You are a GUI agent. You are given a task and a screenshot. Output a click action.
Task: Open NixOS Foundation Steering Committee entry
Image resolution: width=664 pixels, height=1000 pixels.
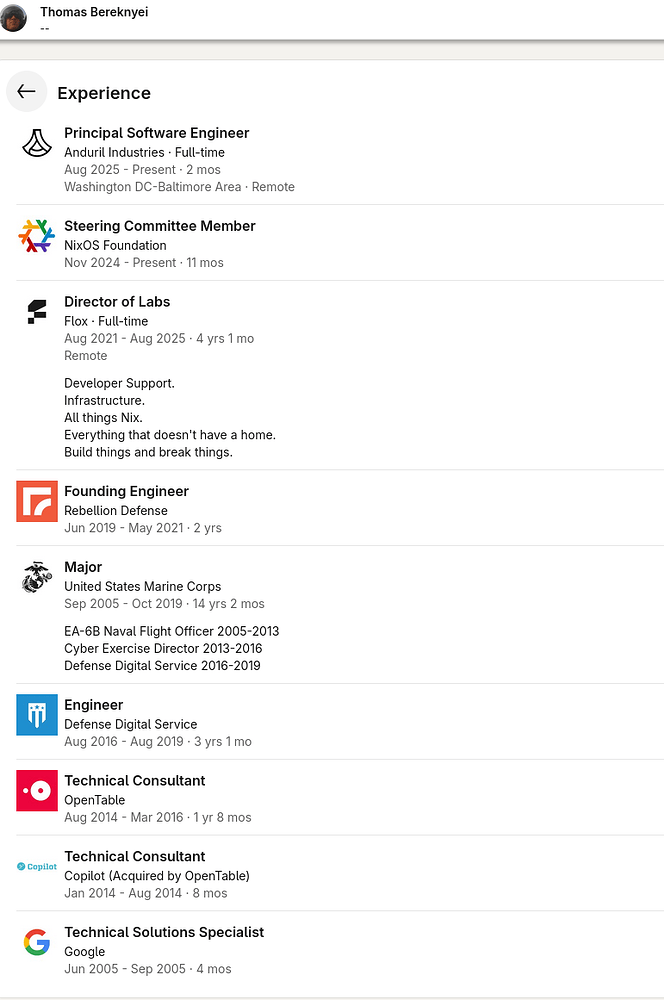tap(159, 226)
